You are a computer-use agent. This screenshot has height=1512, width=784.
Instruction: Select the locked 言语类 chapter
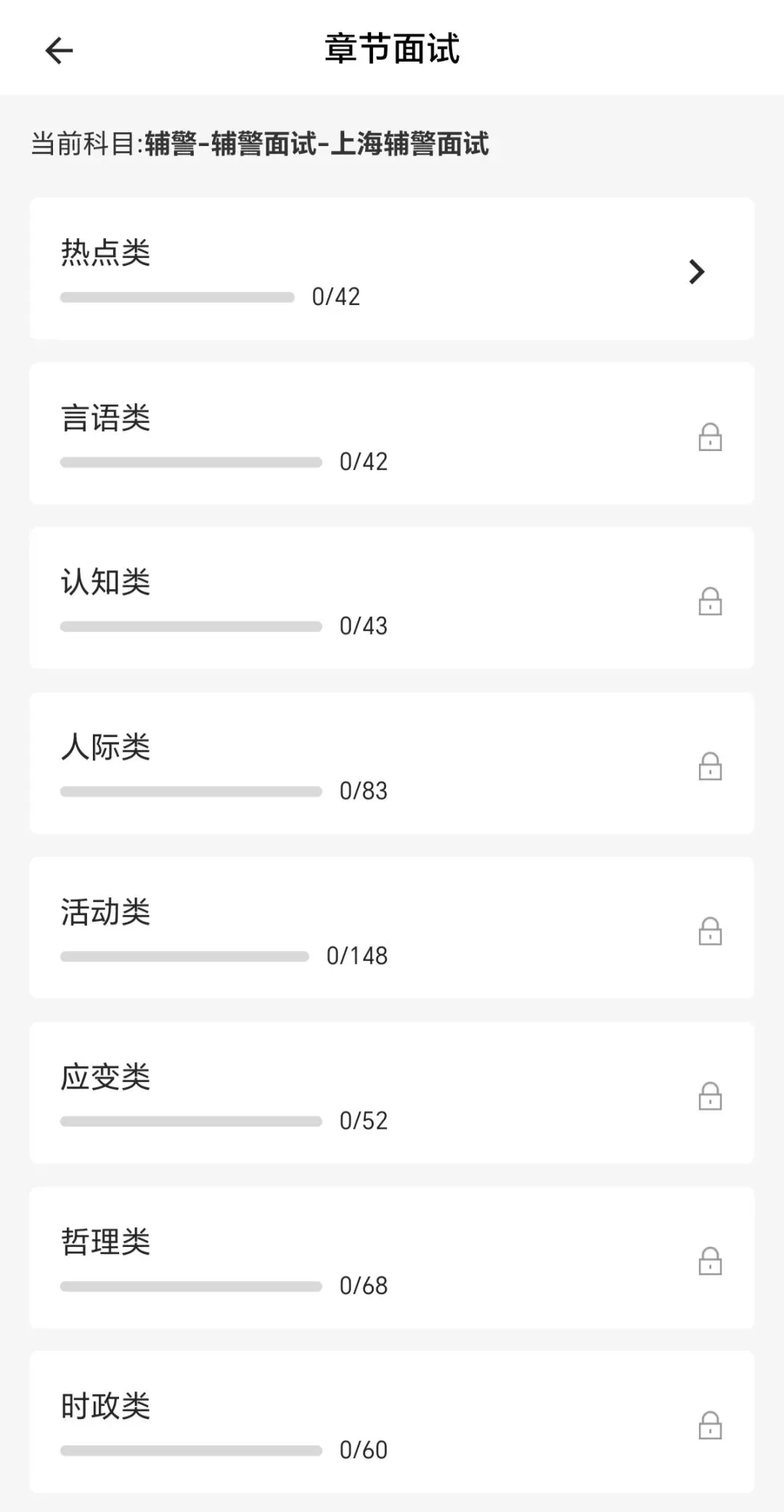(x=392, y=434)
